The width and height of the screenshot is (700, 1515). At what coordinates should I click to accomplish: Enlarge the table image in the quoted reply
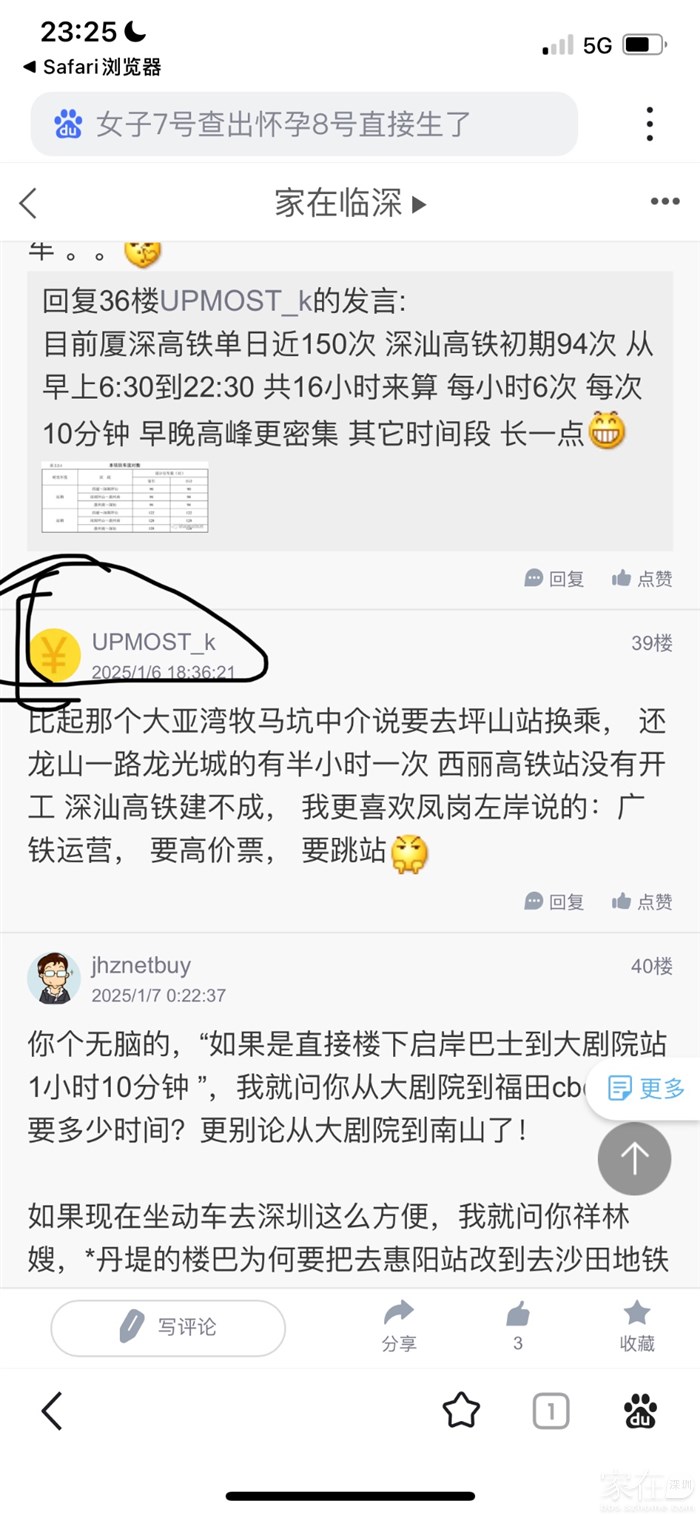click(124, 497)
